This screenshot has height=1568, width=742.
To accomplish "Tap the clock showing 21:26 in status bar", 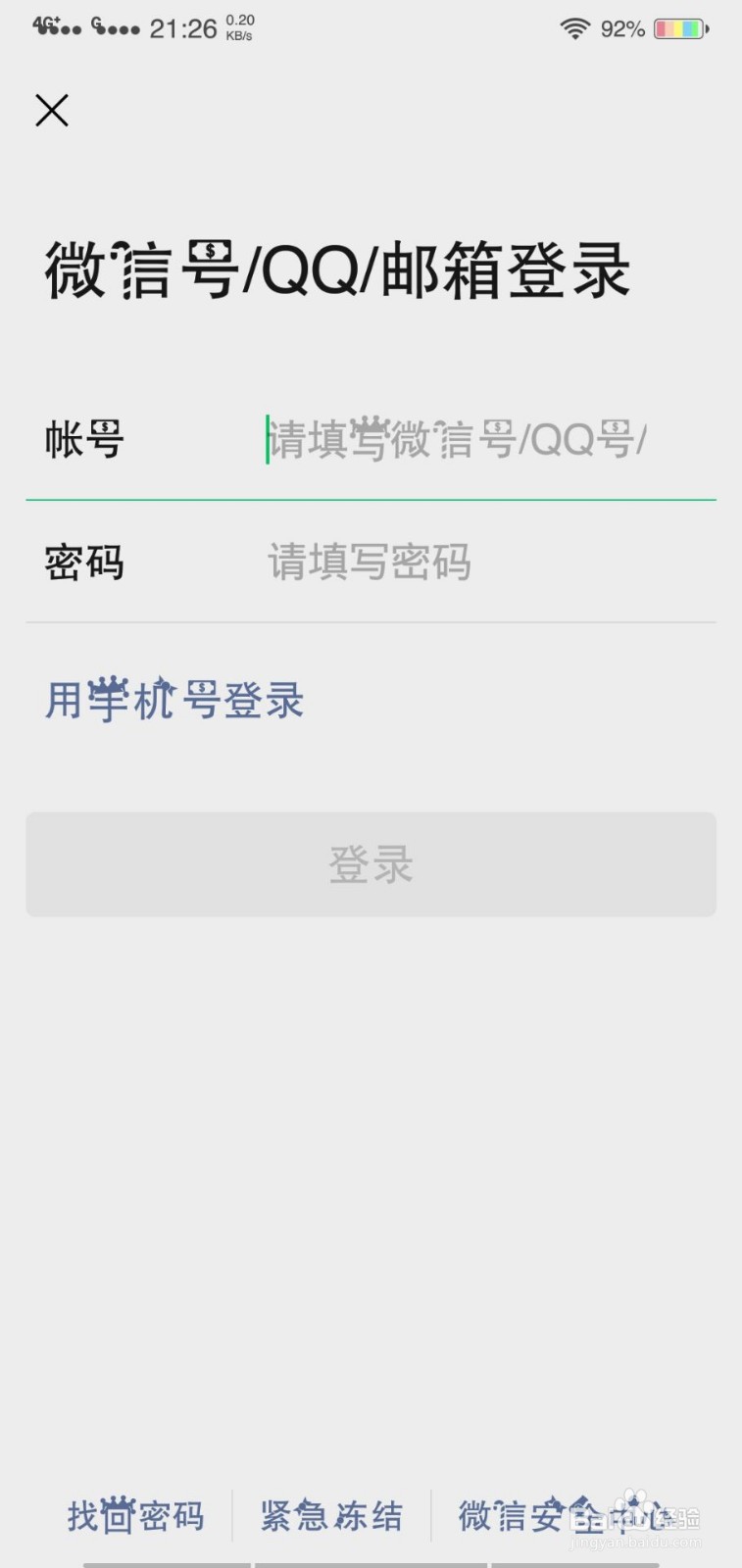I will tap(182, 28).
